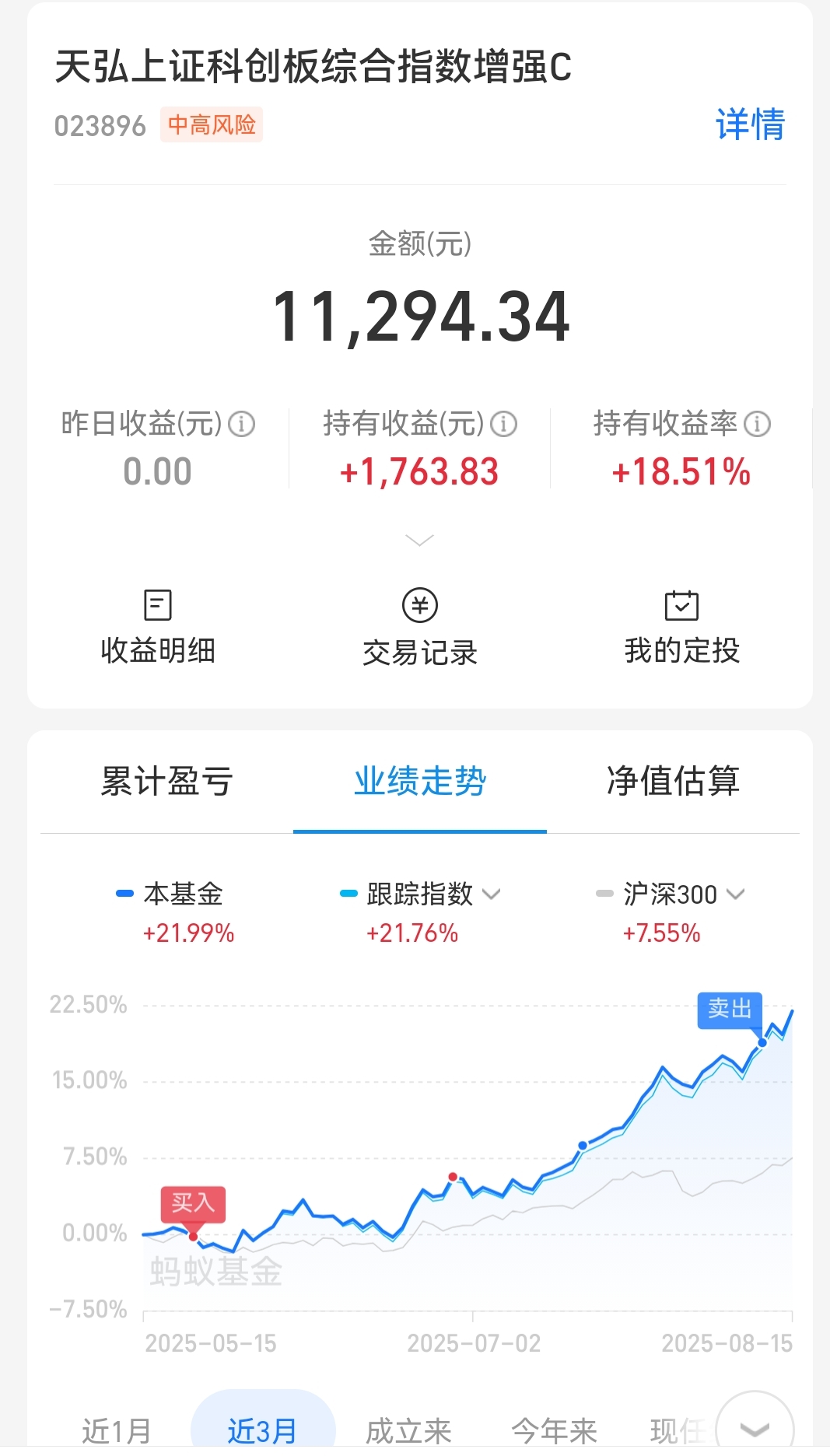Tap the 买入 marker on the chart
Screen dimensions: 830x1456
pyautogui.click(x=193, y=1204)
